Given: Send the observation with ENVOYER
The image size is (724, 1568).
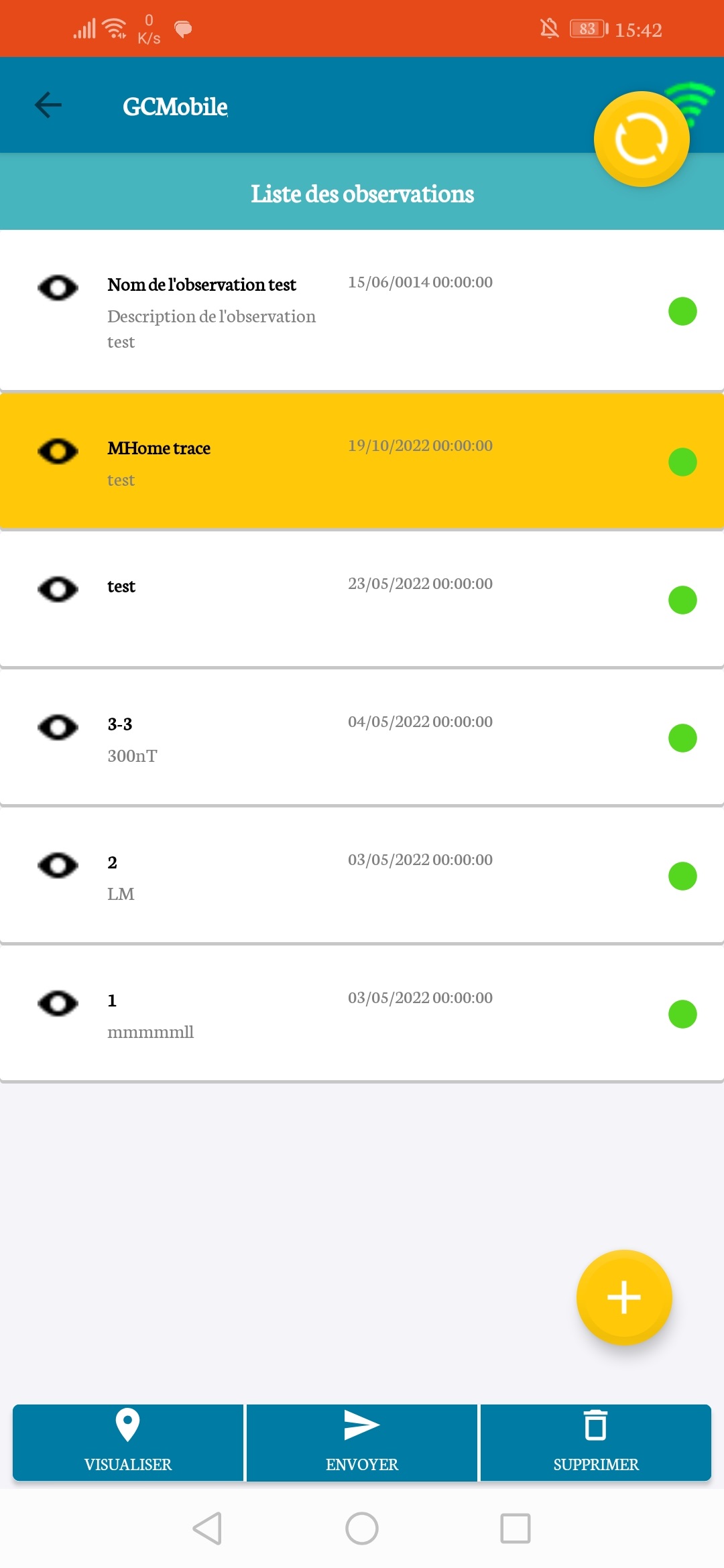Looking at the screenshot, I should [362, 1443].
